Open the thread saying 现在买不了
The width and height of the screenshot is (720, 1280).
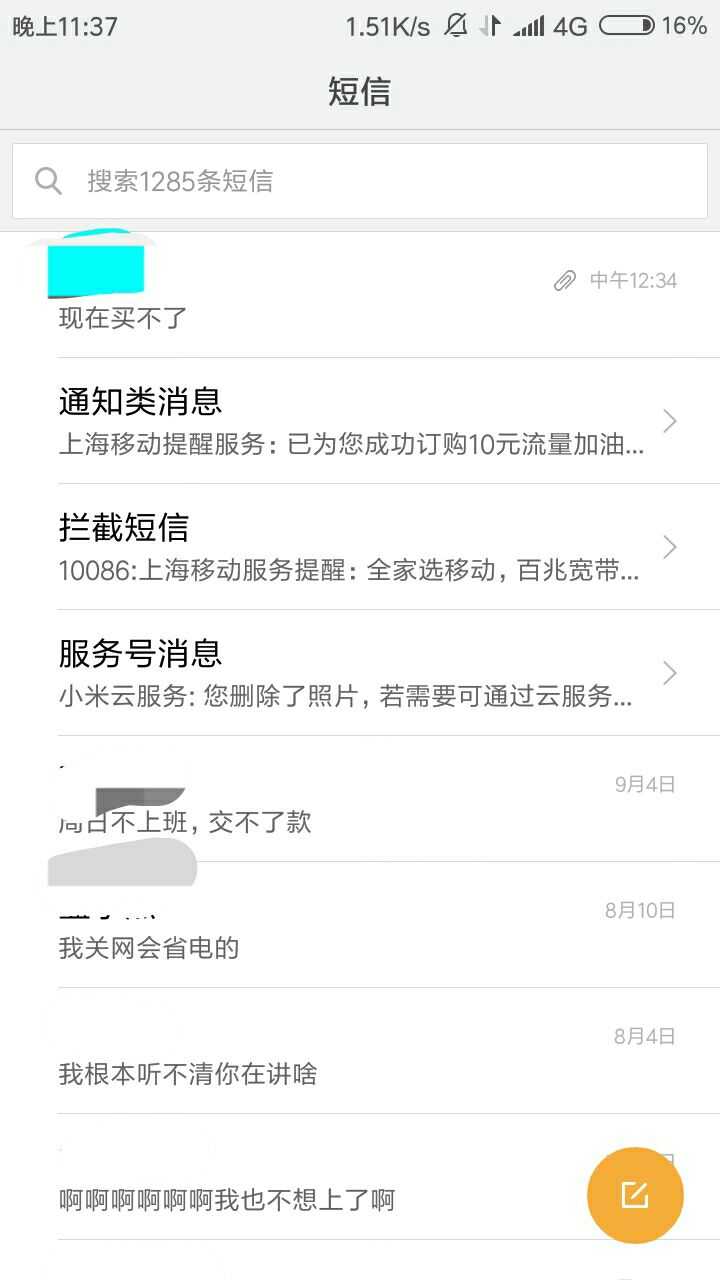360,295
